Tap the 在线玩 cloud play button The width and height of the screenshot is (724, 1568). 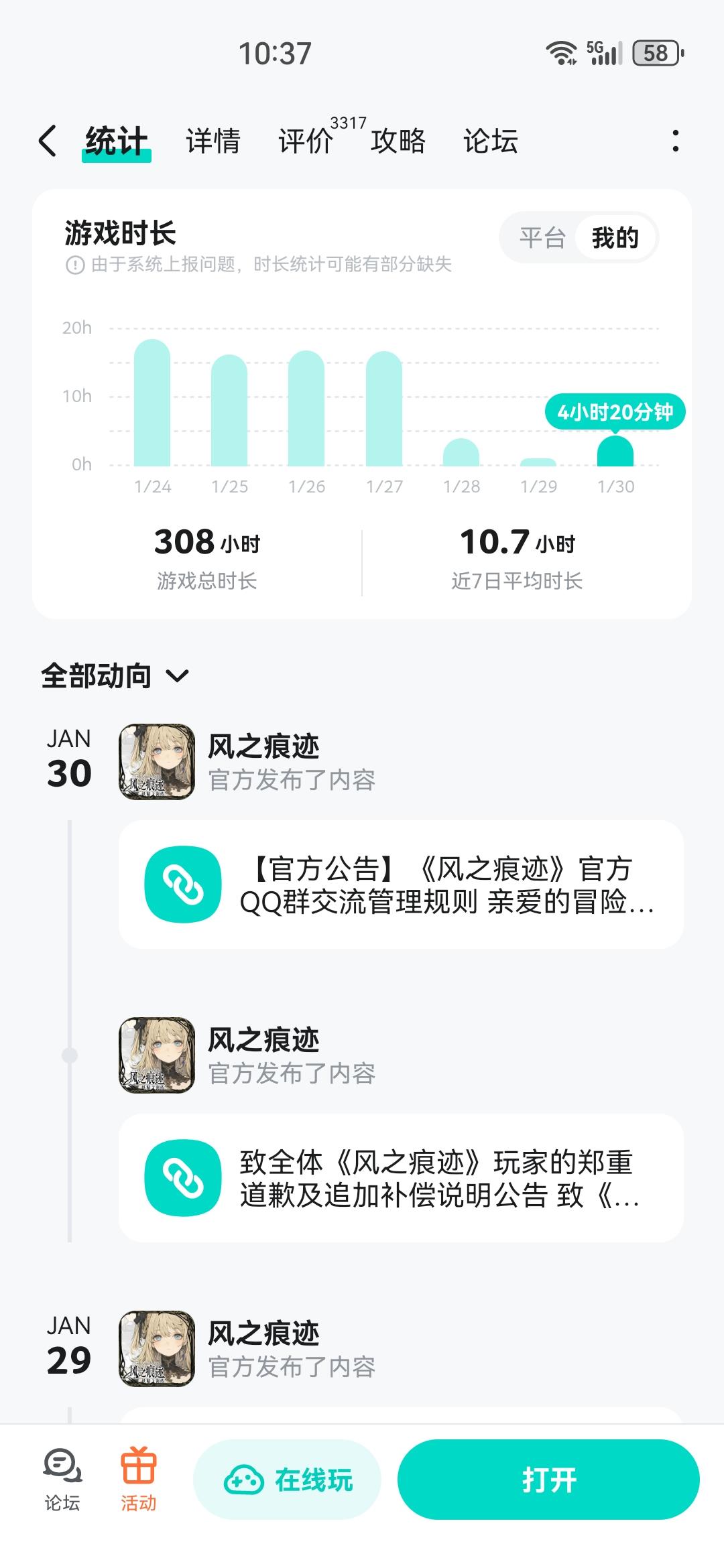point(288,1480)
